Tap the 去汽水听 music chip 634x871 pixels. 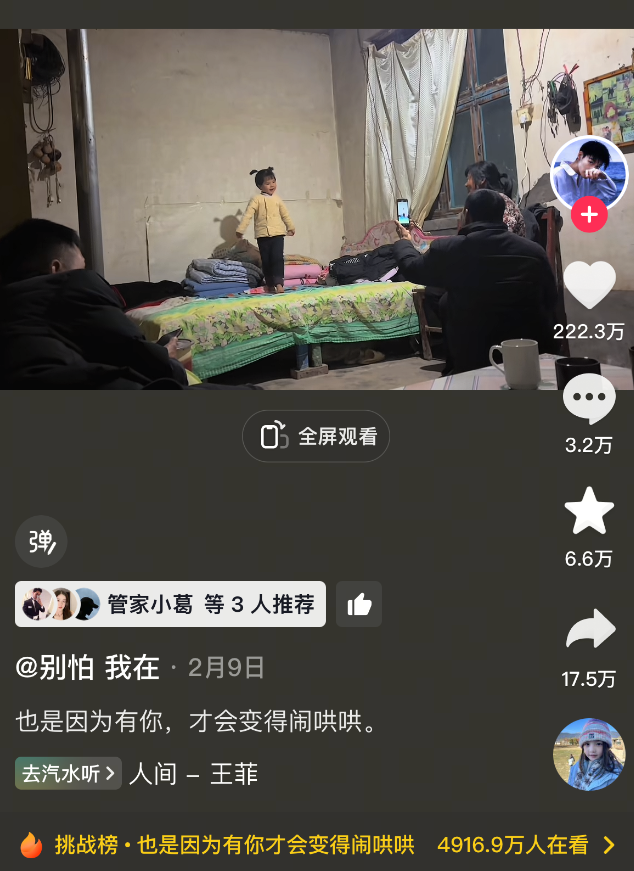pyautogui.click(x=68, y=773)
